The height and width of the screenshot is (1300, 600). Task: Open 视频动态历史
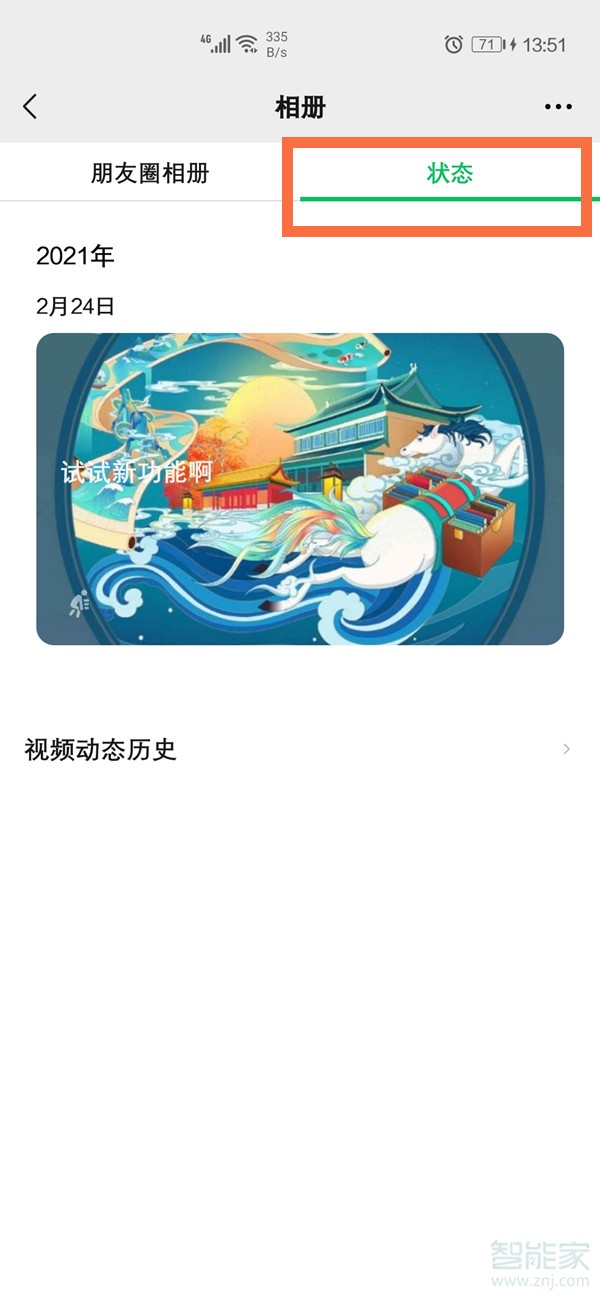click(x=298, y=749)
